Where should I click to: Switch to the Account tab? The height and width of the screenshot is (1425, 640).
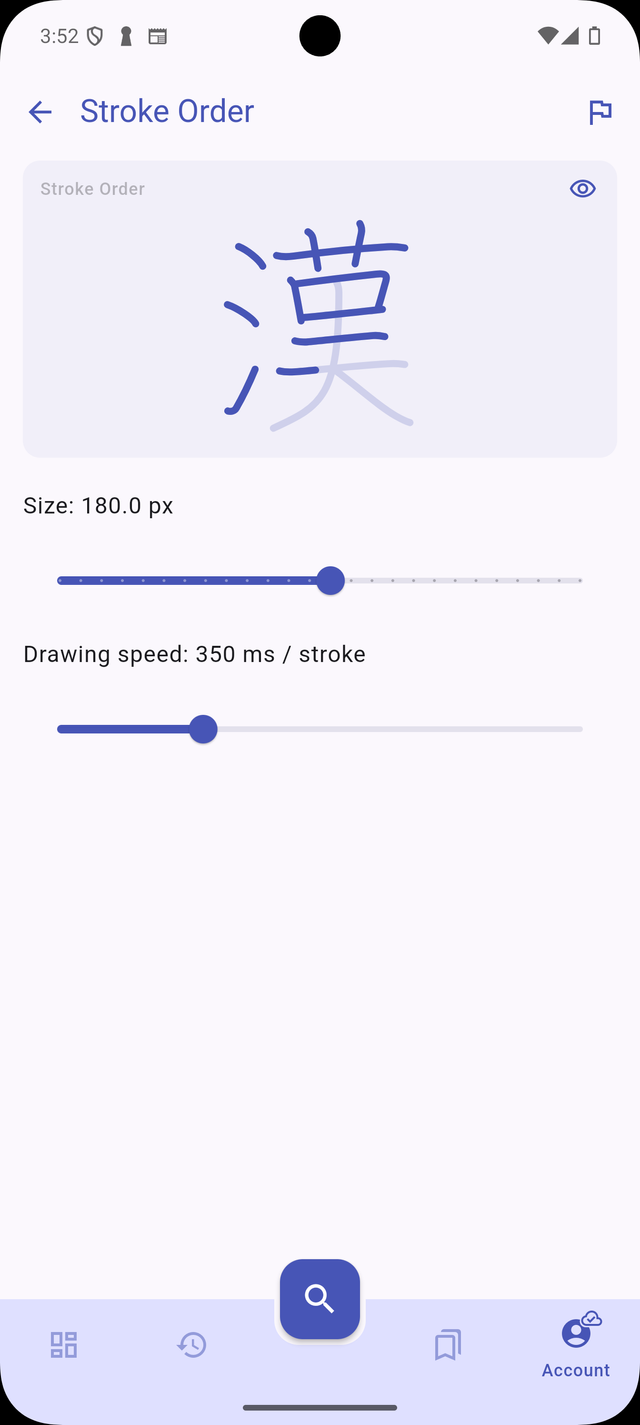576,1345
